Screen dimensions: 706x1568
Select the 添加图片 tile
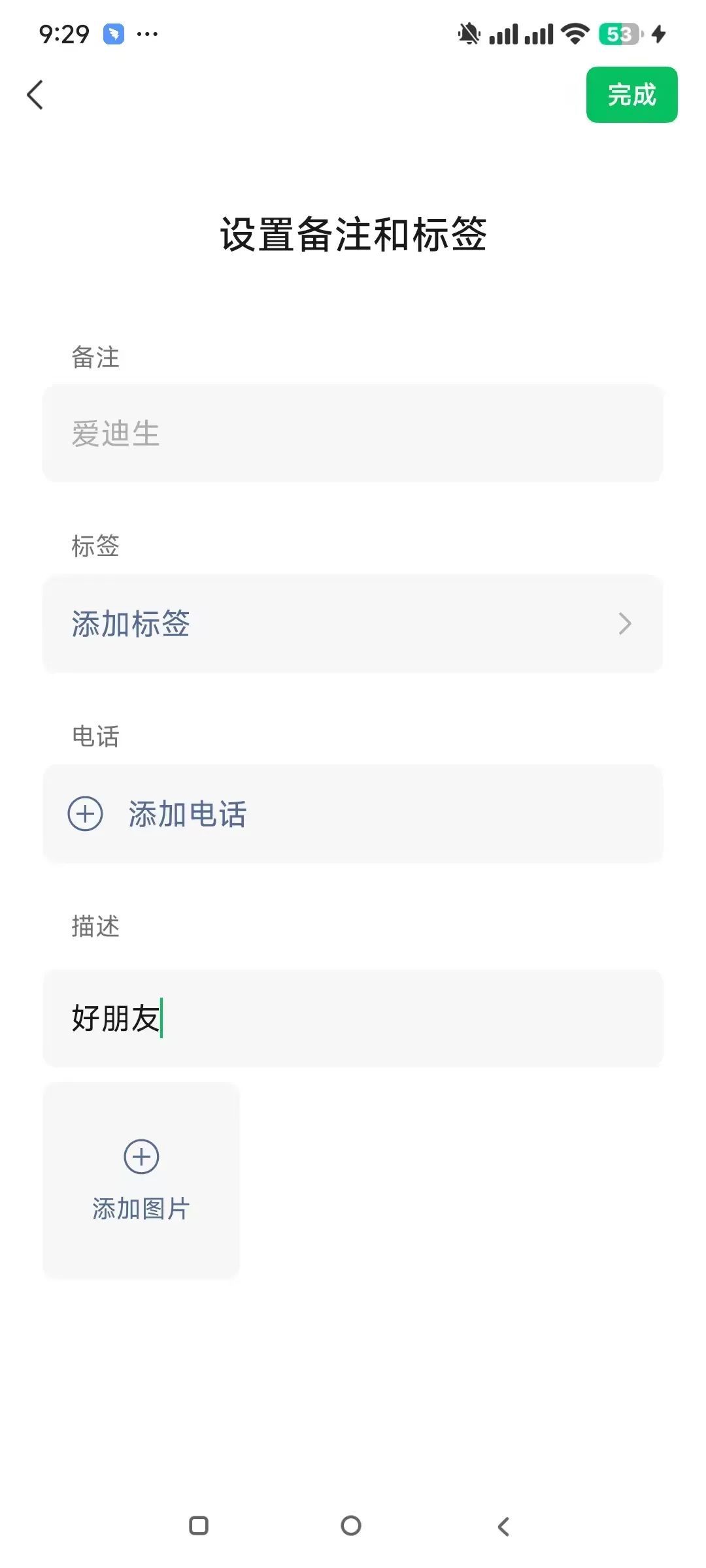(x=141, y=1180)
